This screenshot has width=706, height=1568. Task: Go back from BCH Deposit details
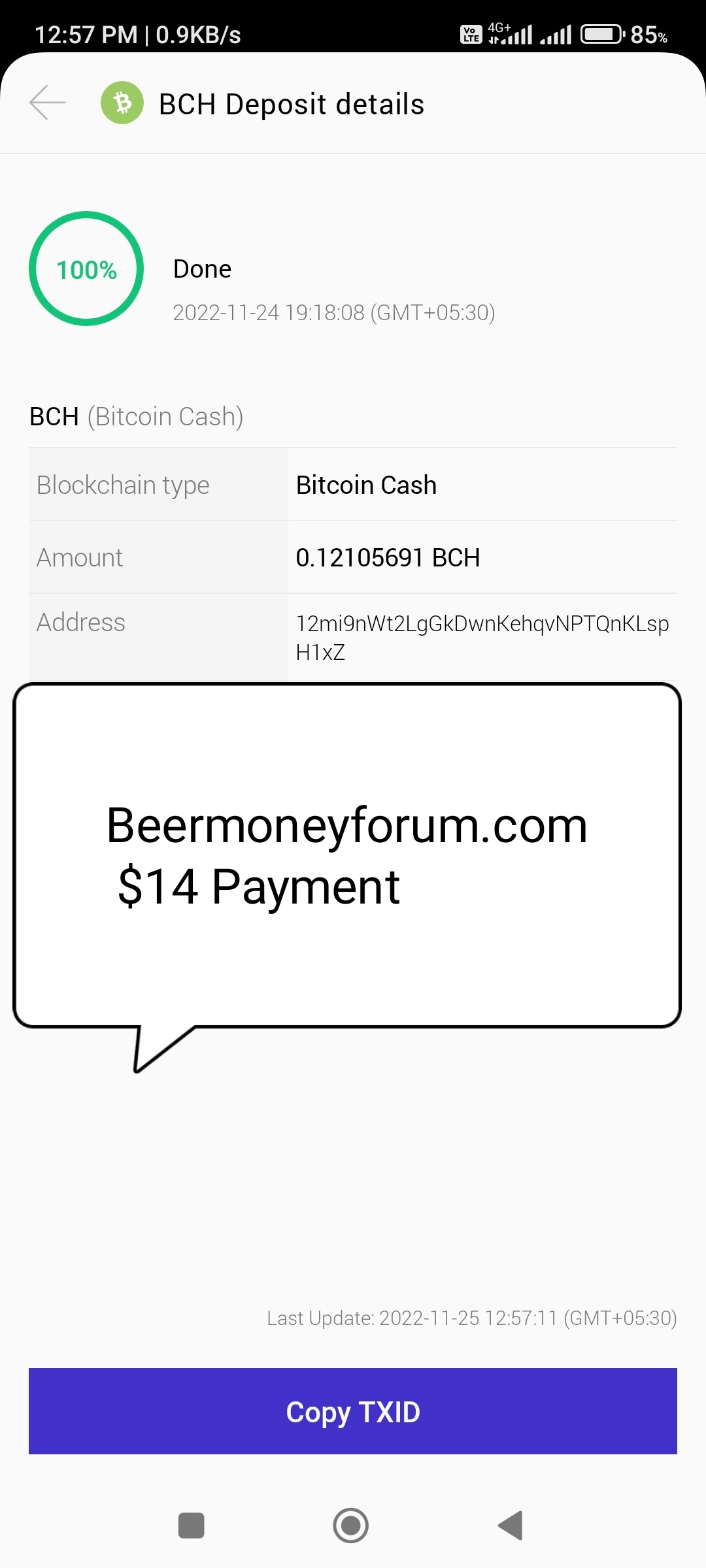[47, 103]
